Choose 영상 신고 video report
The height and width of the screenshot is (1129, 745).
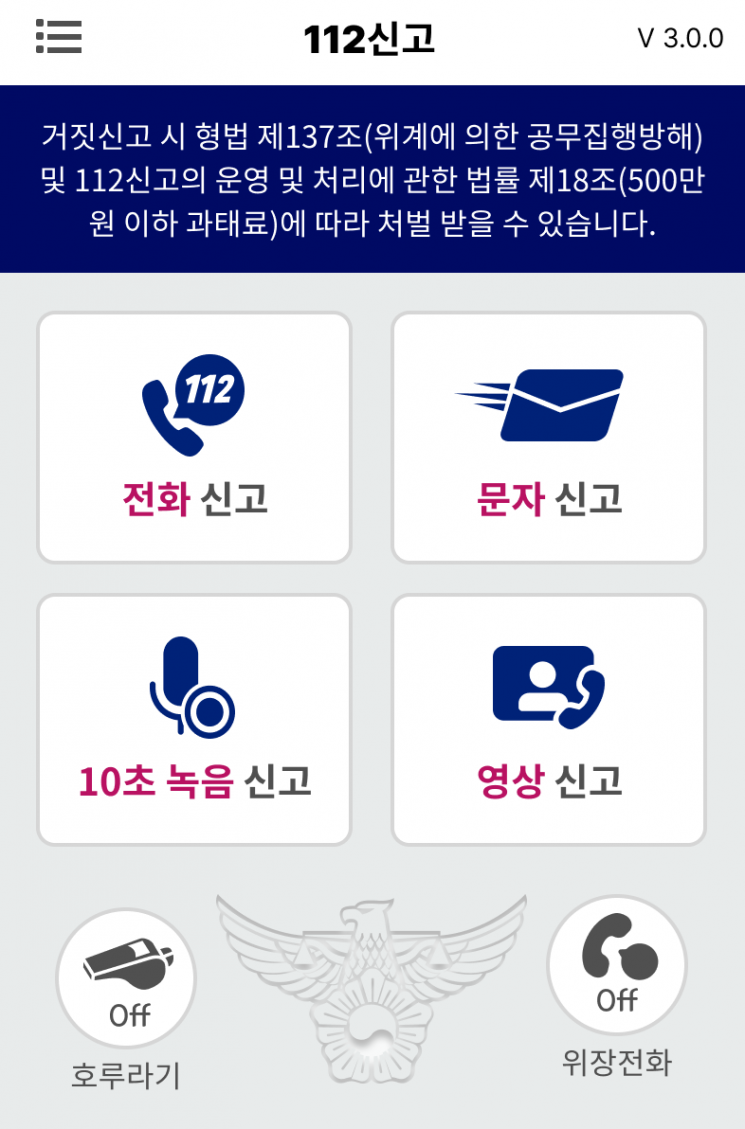[548, 719]
